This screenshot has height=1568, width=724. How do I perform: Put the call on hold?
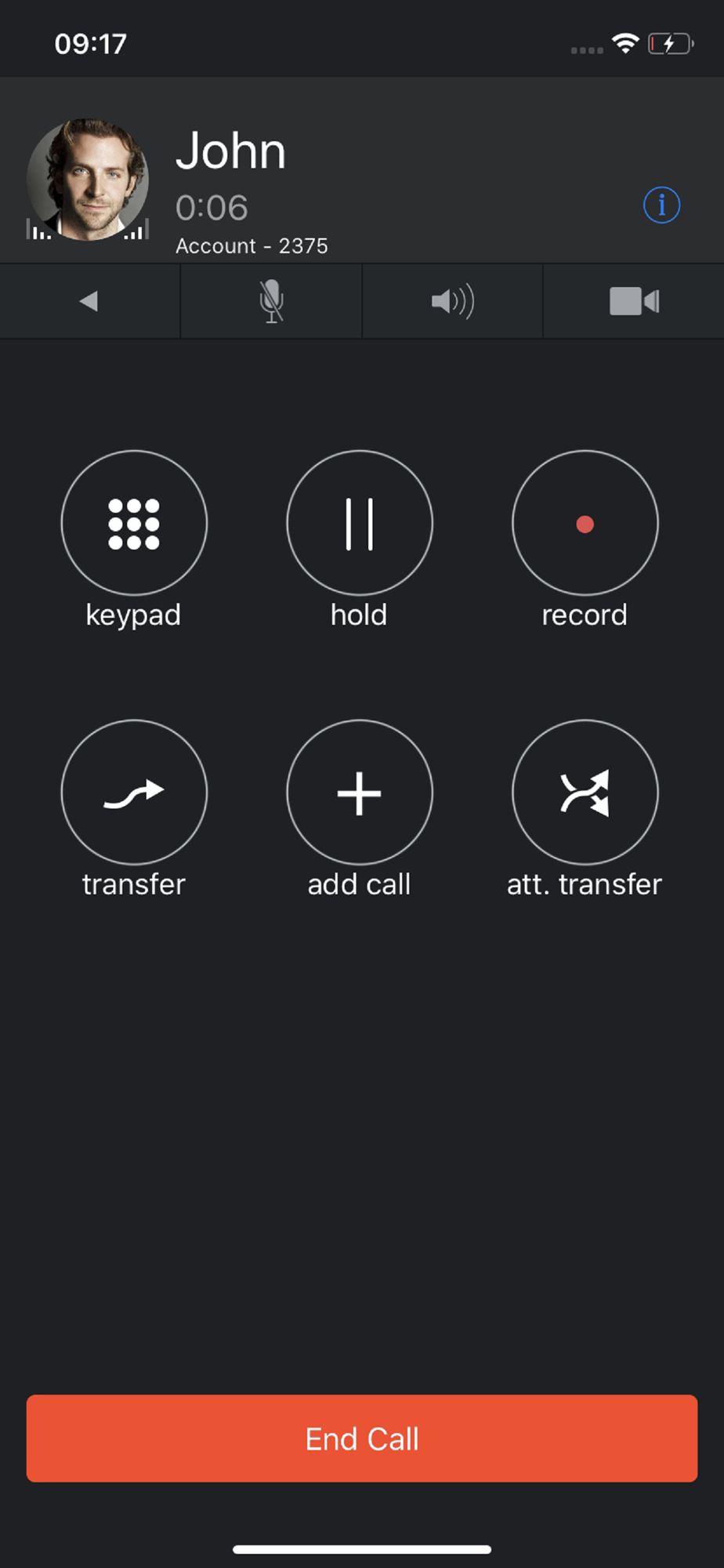[360, 524]
